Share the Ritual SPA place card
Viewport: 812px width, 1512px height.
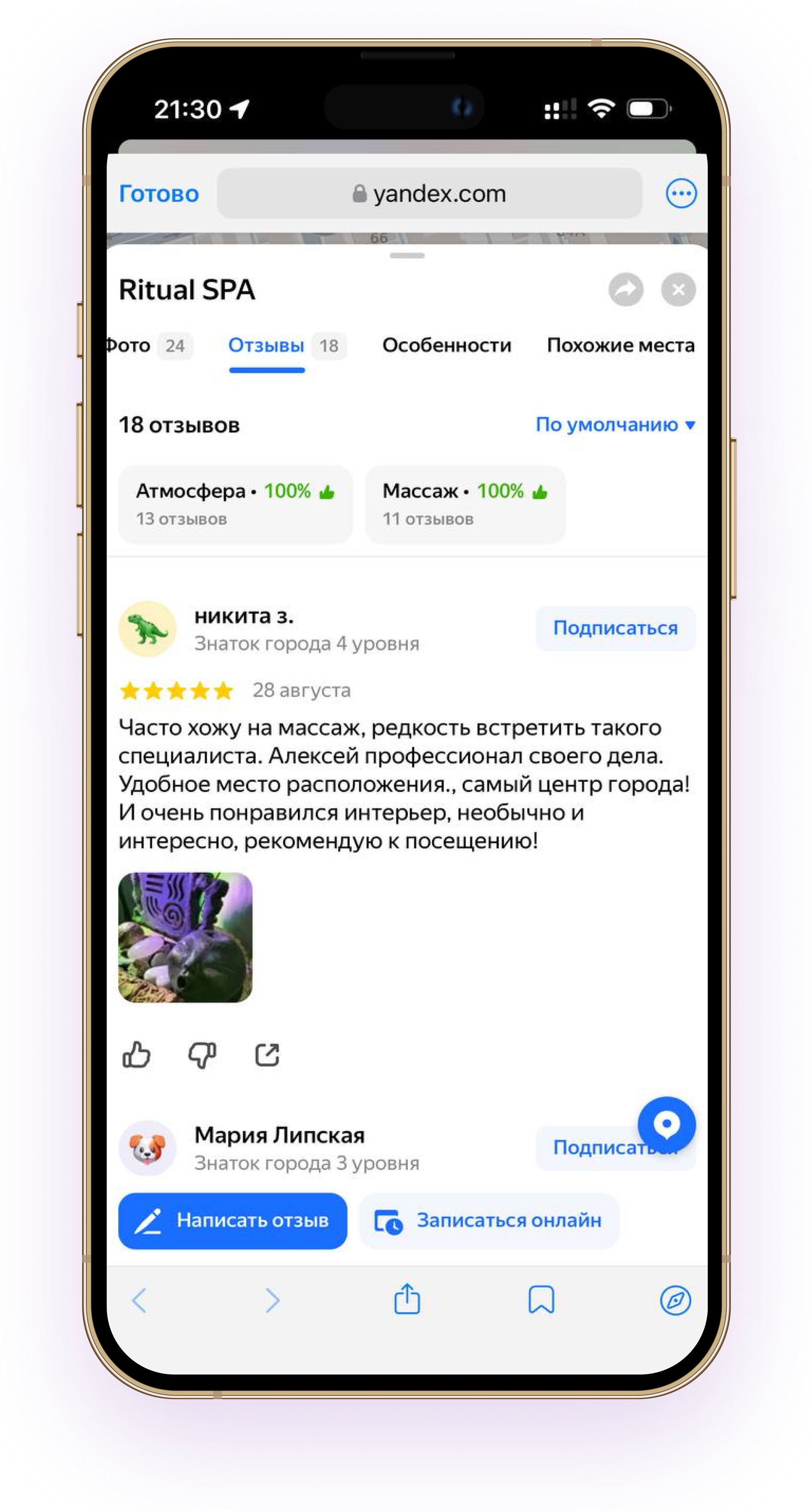625,289
